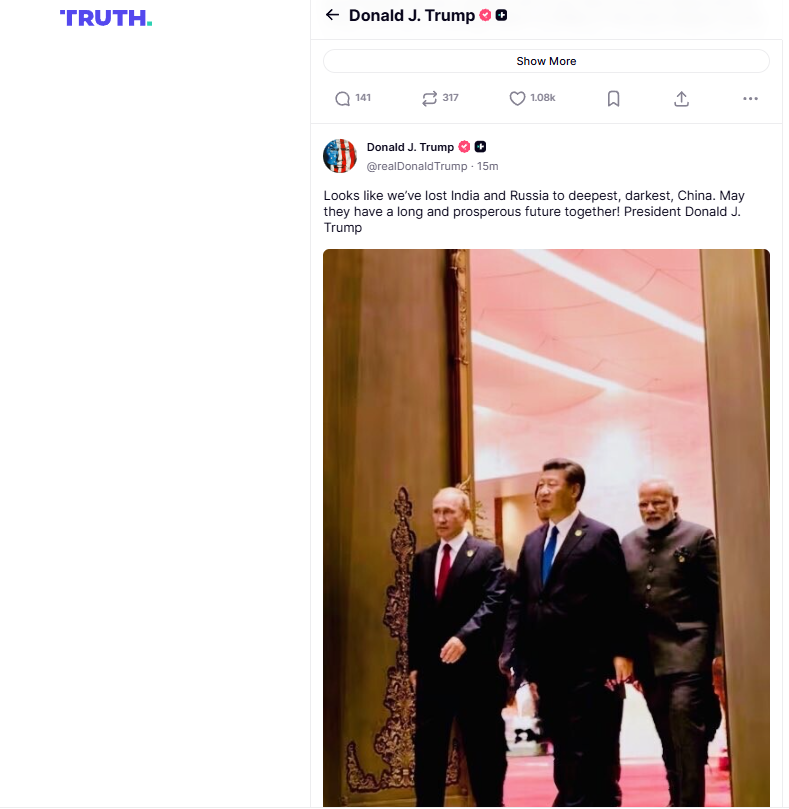
Task: Share the post via share icon
Action: (x=681, y=98)
